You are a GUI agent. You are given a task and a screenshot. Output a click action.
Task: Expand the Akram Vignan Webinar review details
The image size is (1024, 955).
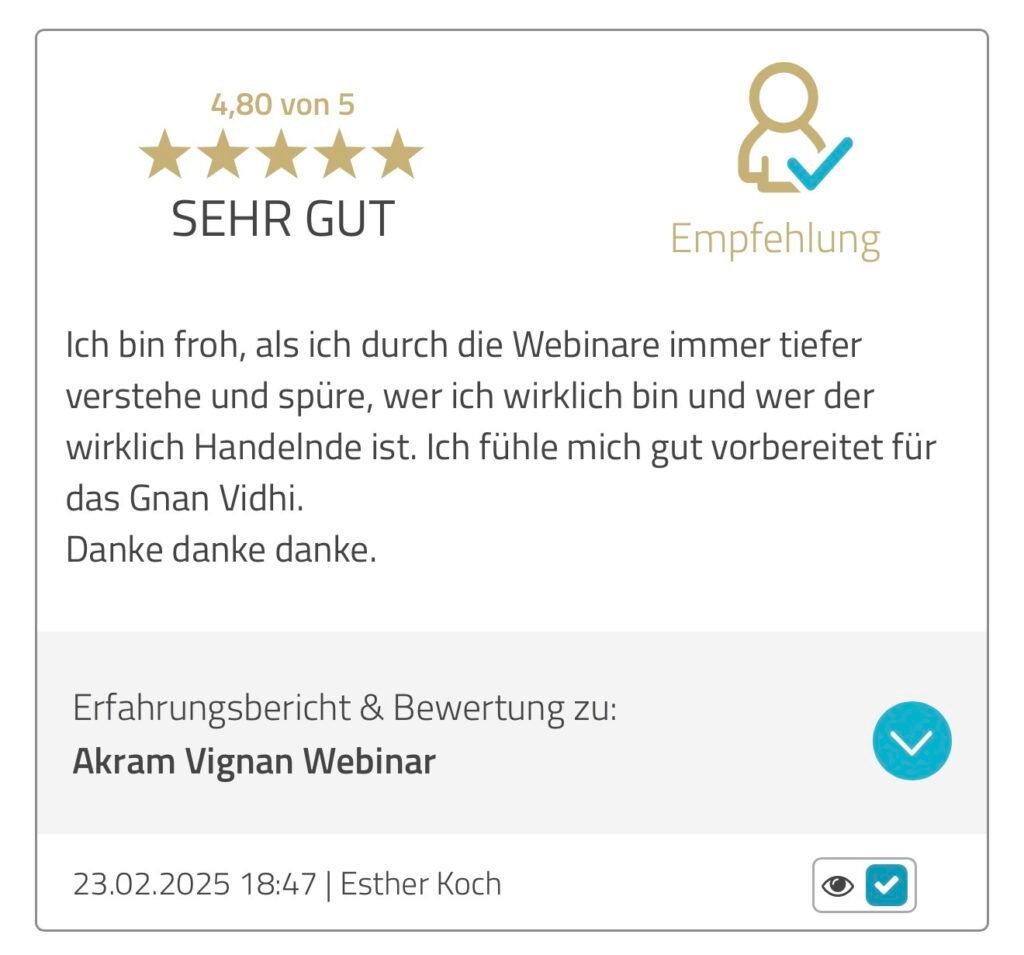911,741
